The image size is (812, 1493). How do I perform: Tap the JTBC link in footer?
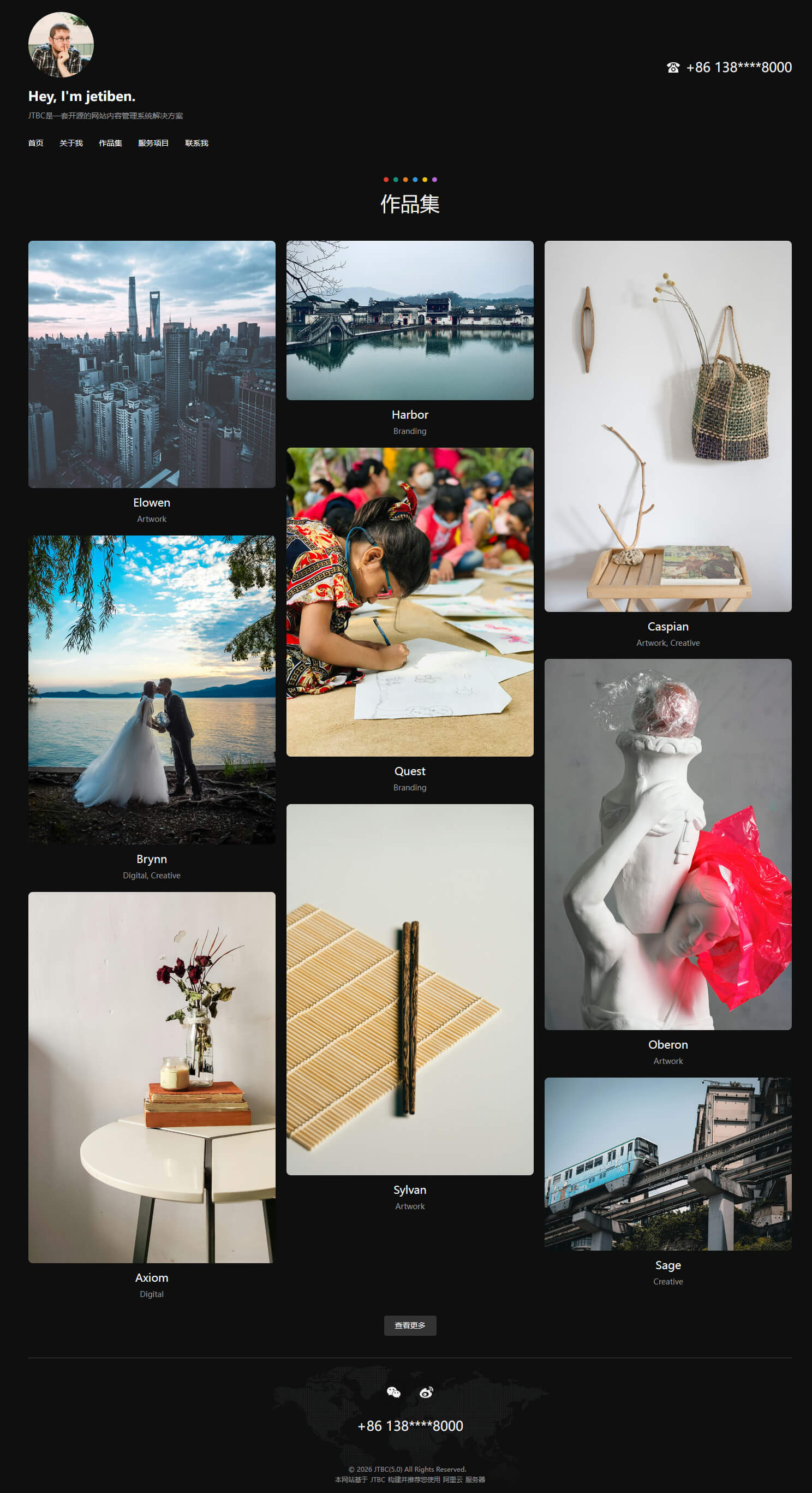click(x=377, y=1480)
